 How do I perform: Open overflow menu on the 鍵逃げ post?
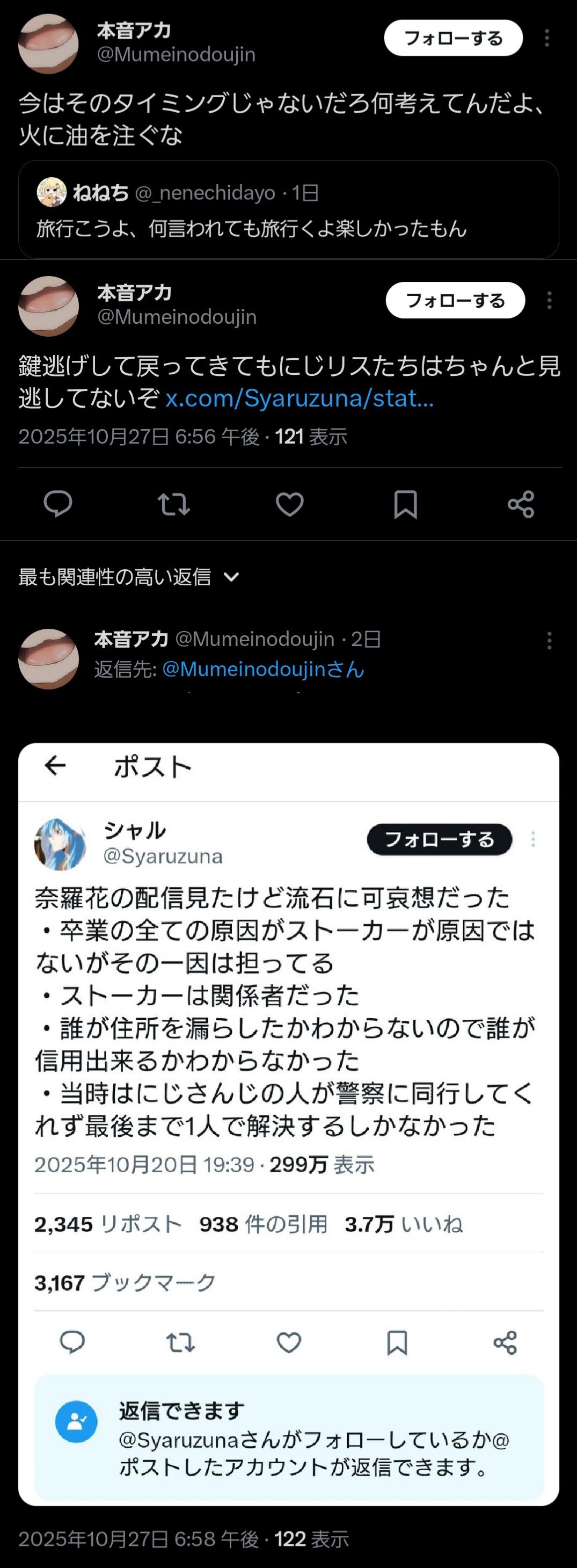[x=549, y=301]
